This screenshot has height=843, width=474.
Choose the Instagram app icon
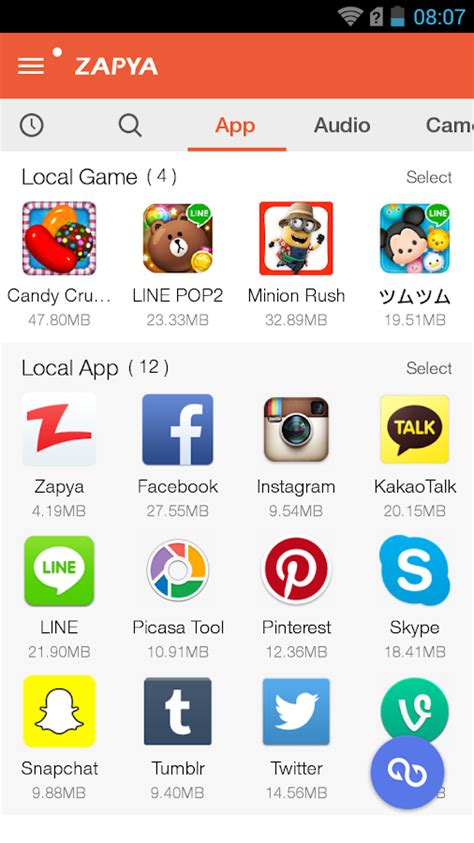(296, 429)
